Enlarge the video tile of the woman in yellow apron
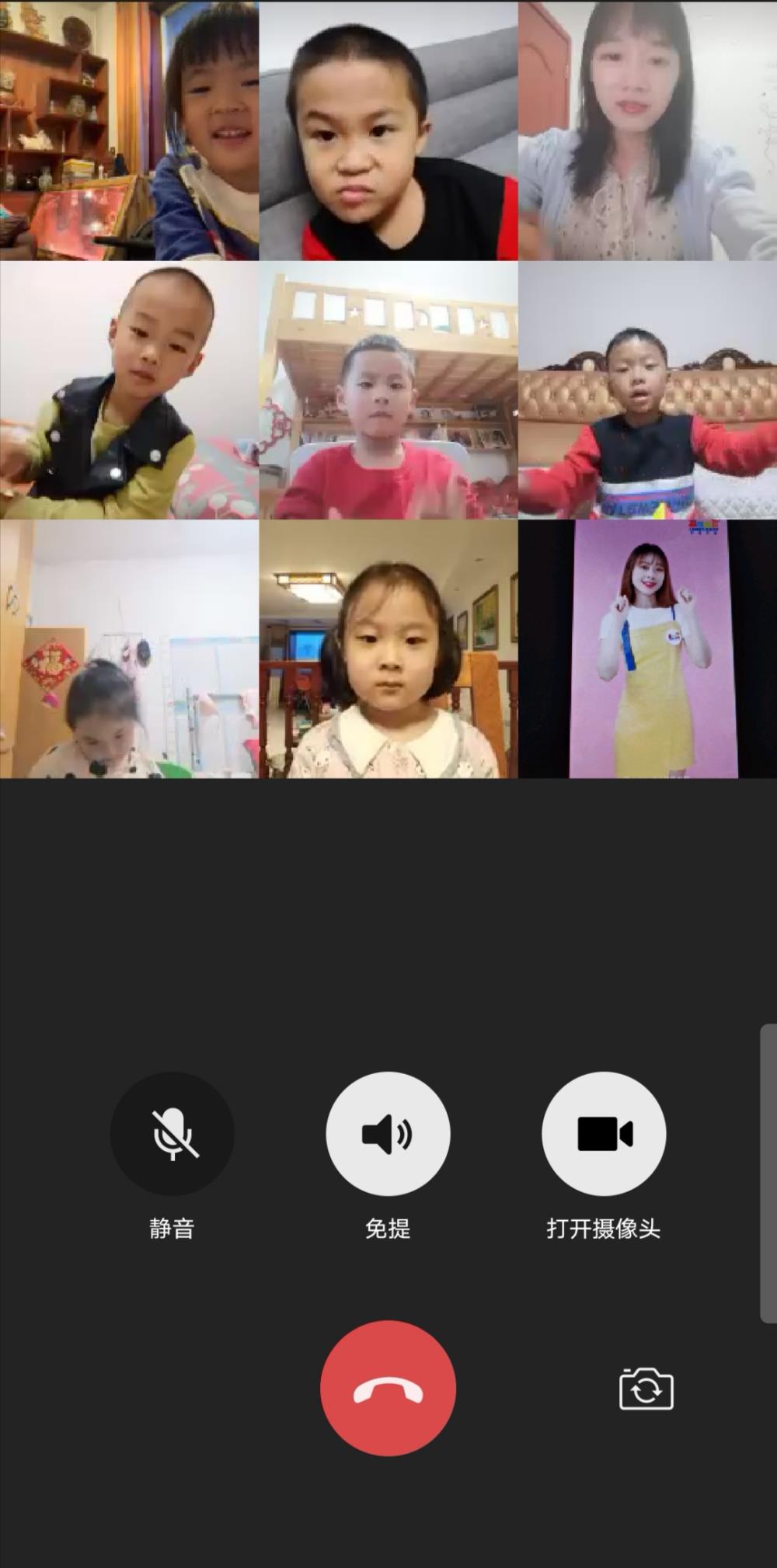777x1568 pixels. point(647,648)
